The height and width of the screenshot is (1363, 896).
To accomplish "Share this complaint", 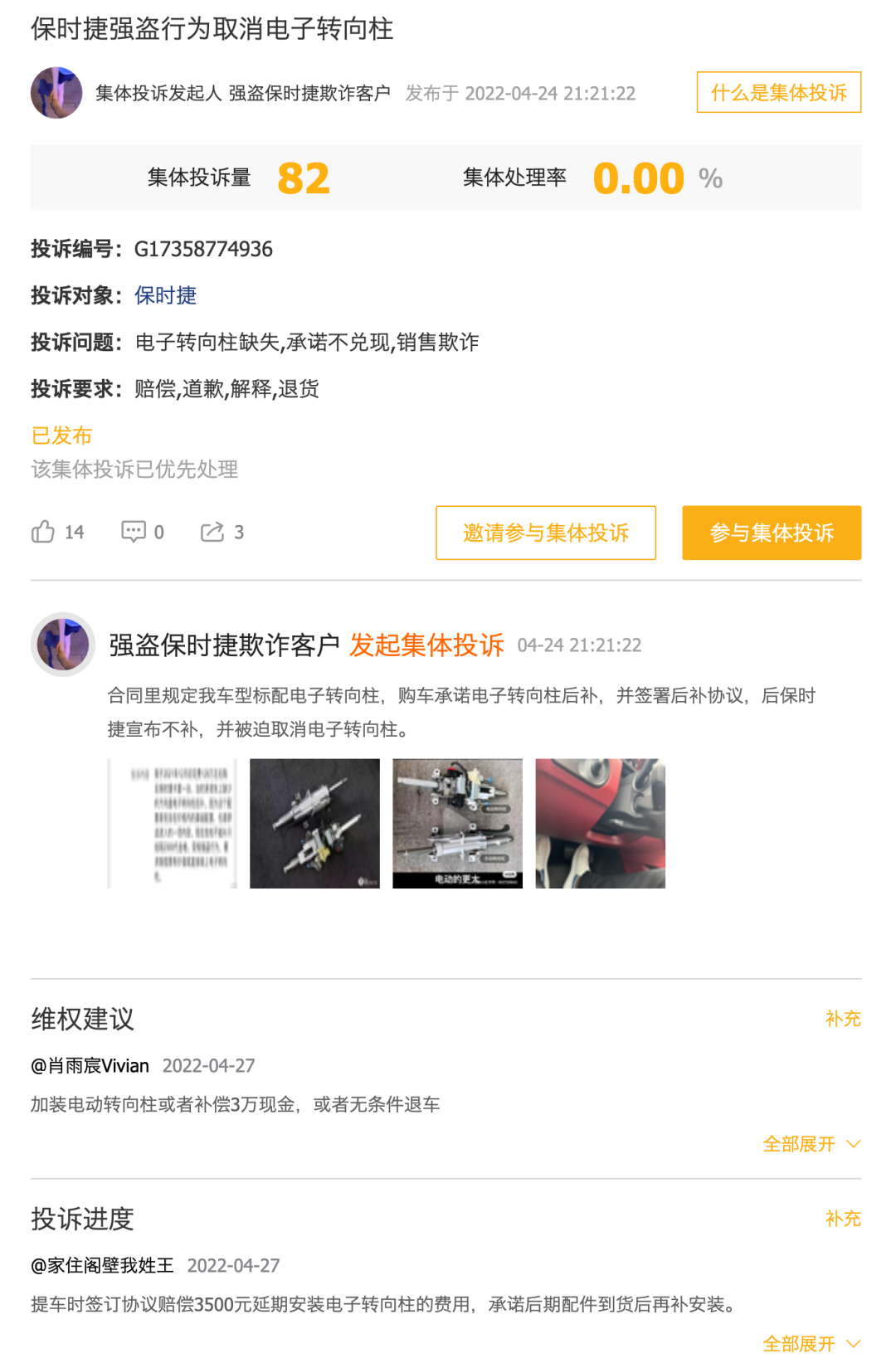I will pyautogui.click(x=212, y=532).
